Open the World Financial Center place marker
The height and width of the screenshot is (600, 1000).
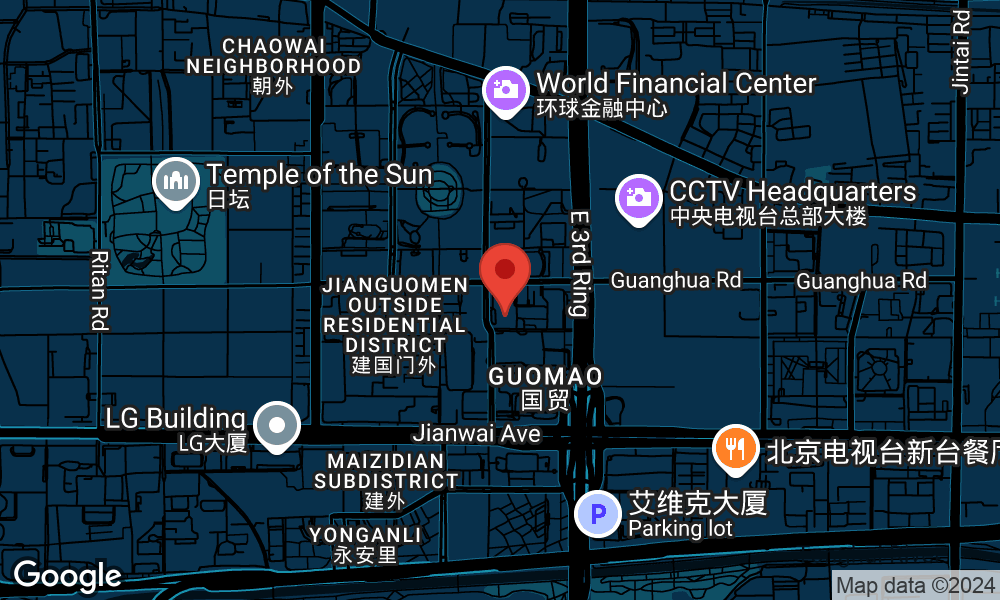click(x=506, y=90)
